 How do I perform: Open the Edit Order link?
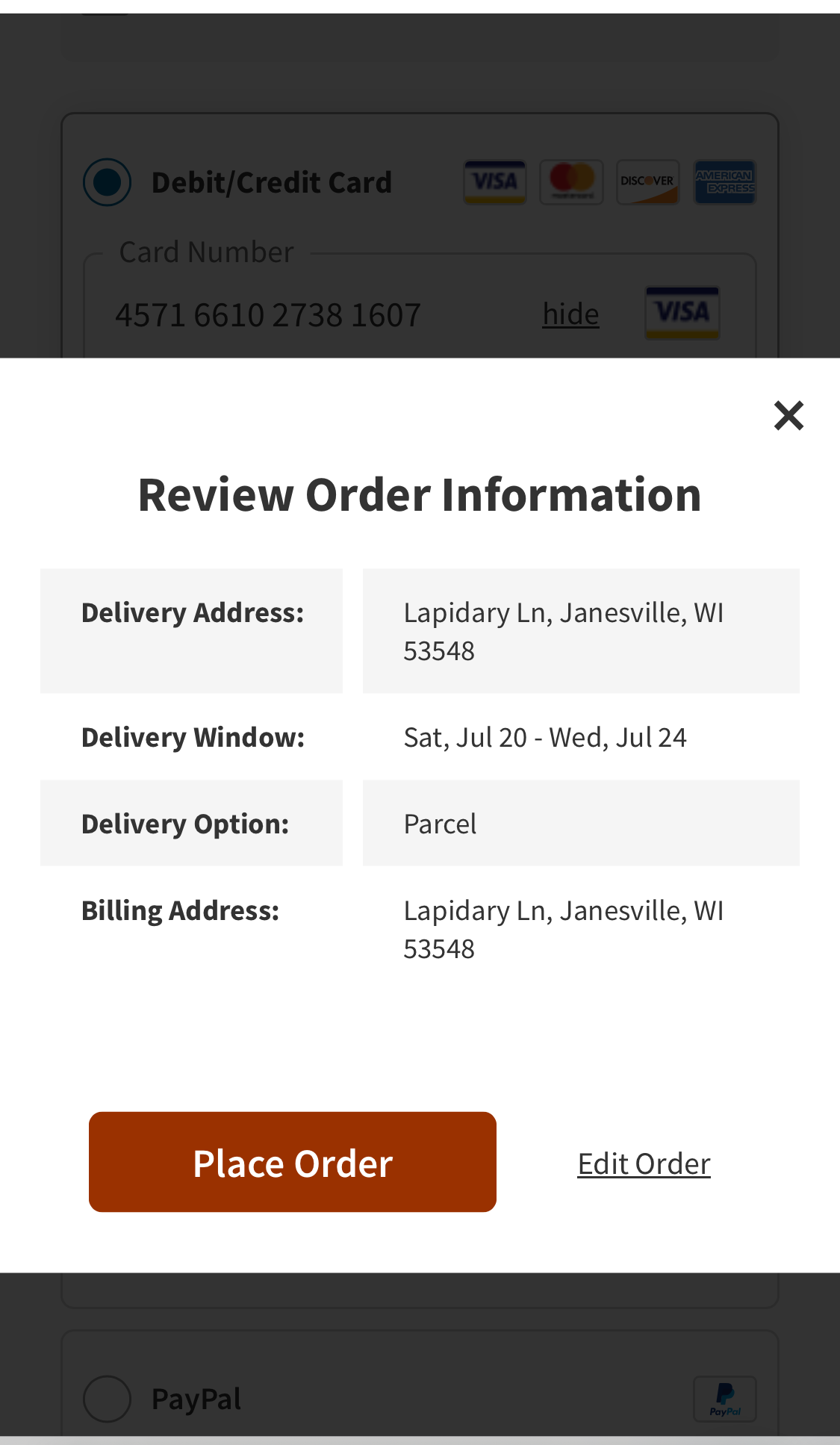[x=644, y=1163]
